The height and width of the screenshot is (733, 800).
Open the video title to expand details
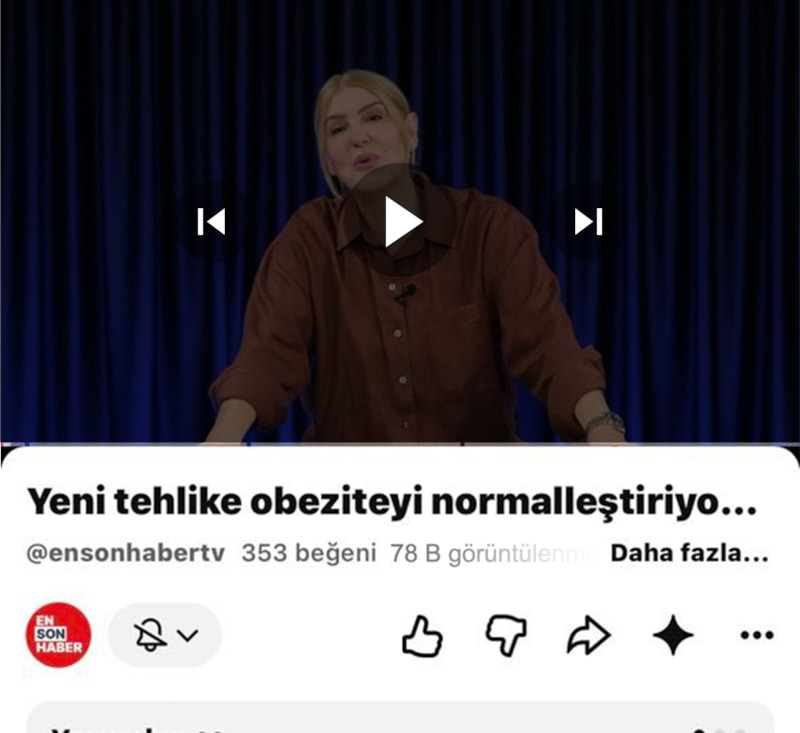(392, 502)
